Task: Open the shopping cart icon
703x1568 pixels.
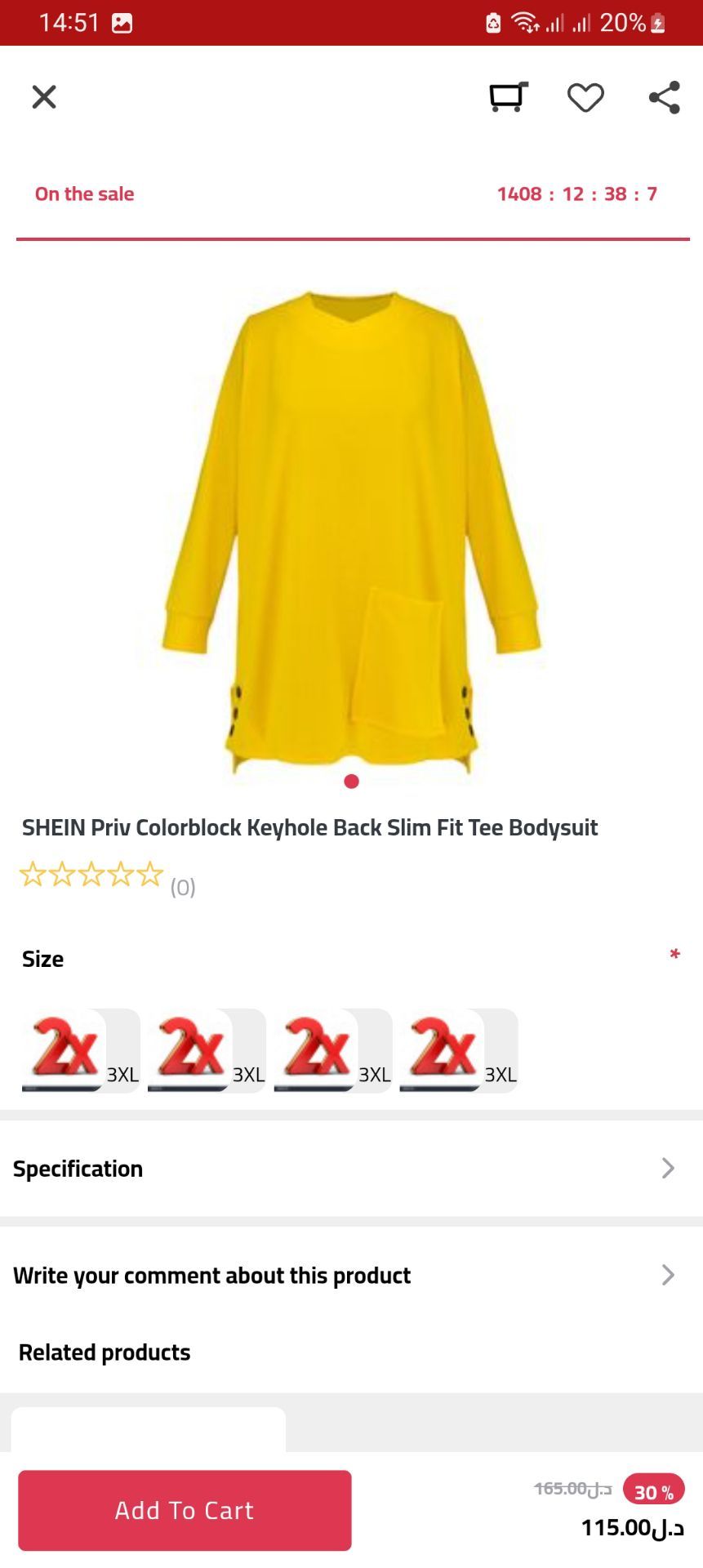Action: (508, 97)
